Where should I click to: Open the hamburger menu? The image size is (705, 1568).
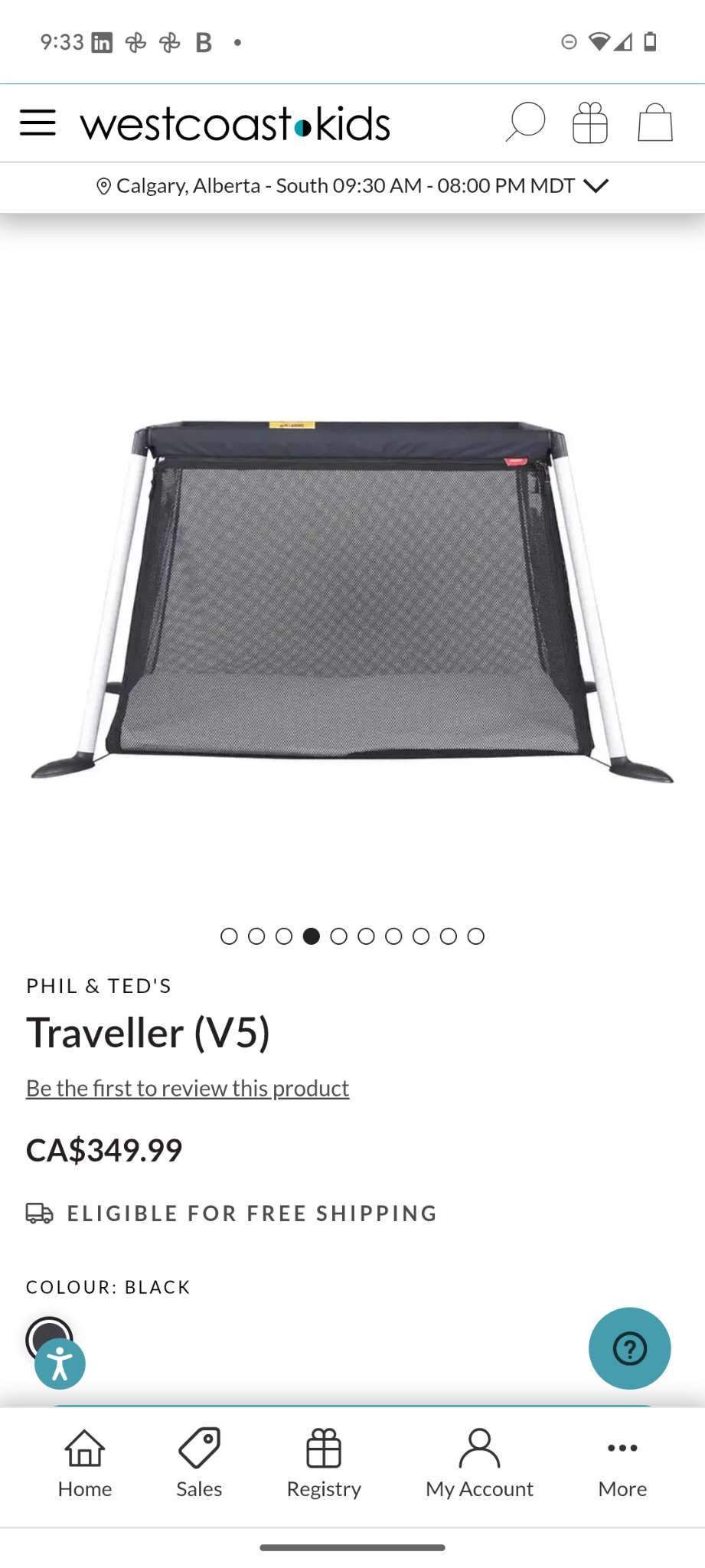click(38, 122)
